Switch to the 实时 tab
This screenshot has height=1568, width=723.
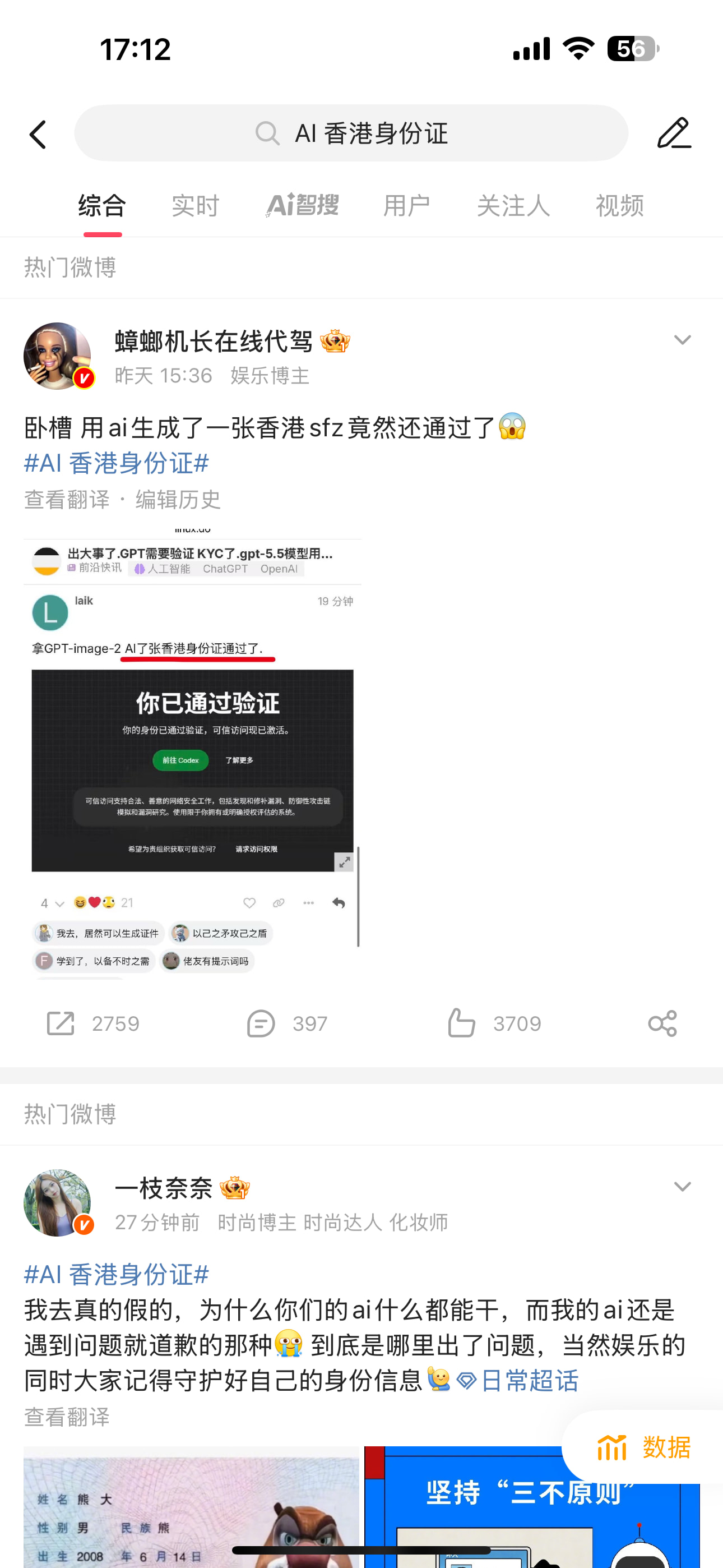194,206
